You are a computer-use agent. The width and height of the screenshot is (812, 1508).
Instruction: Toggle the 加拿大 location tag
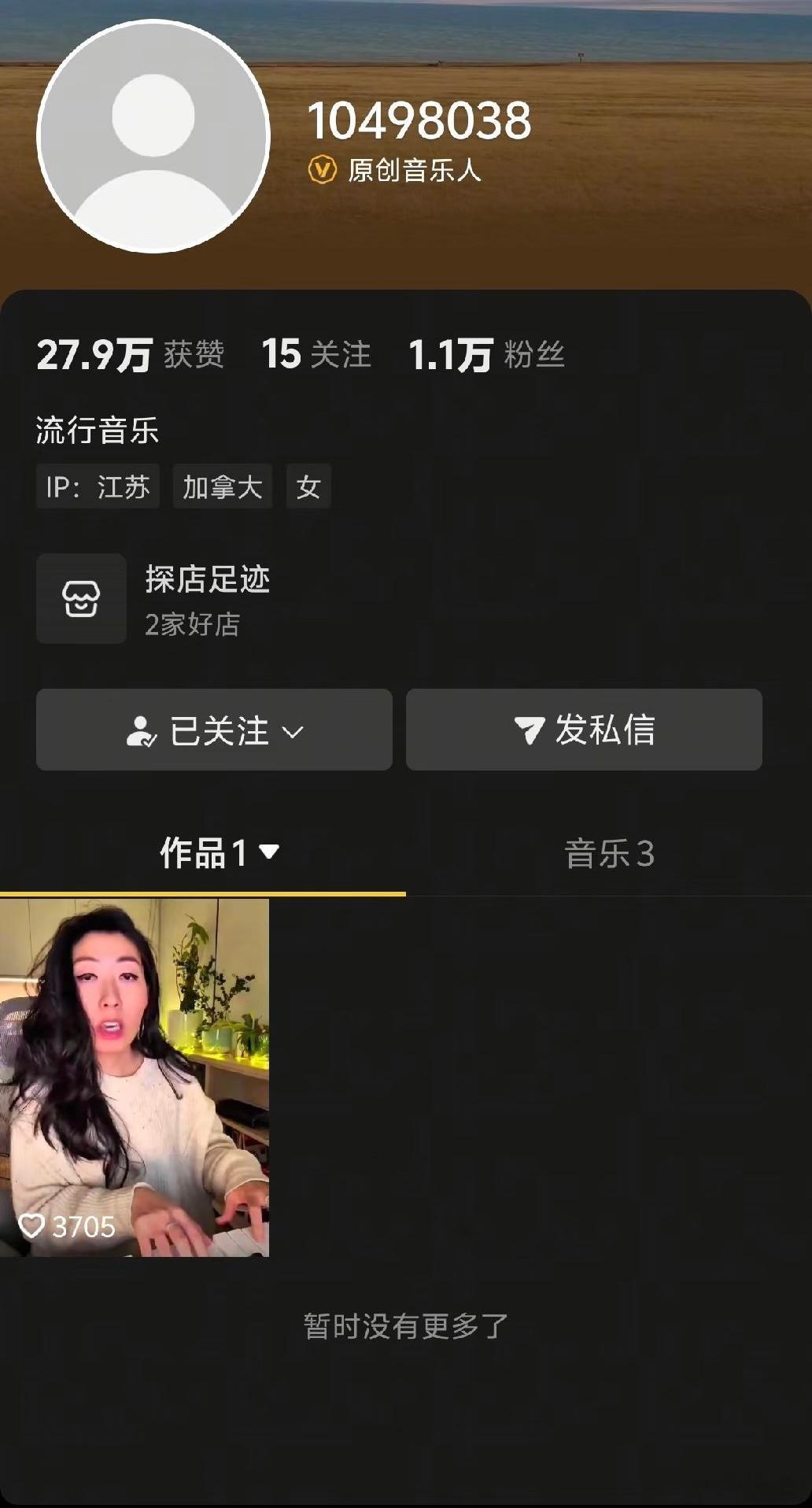click(x=221, y=487)
